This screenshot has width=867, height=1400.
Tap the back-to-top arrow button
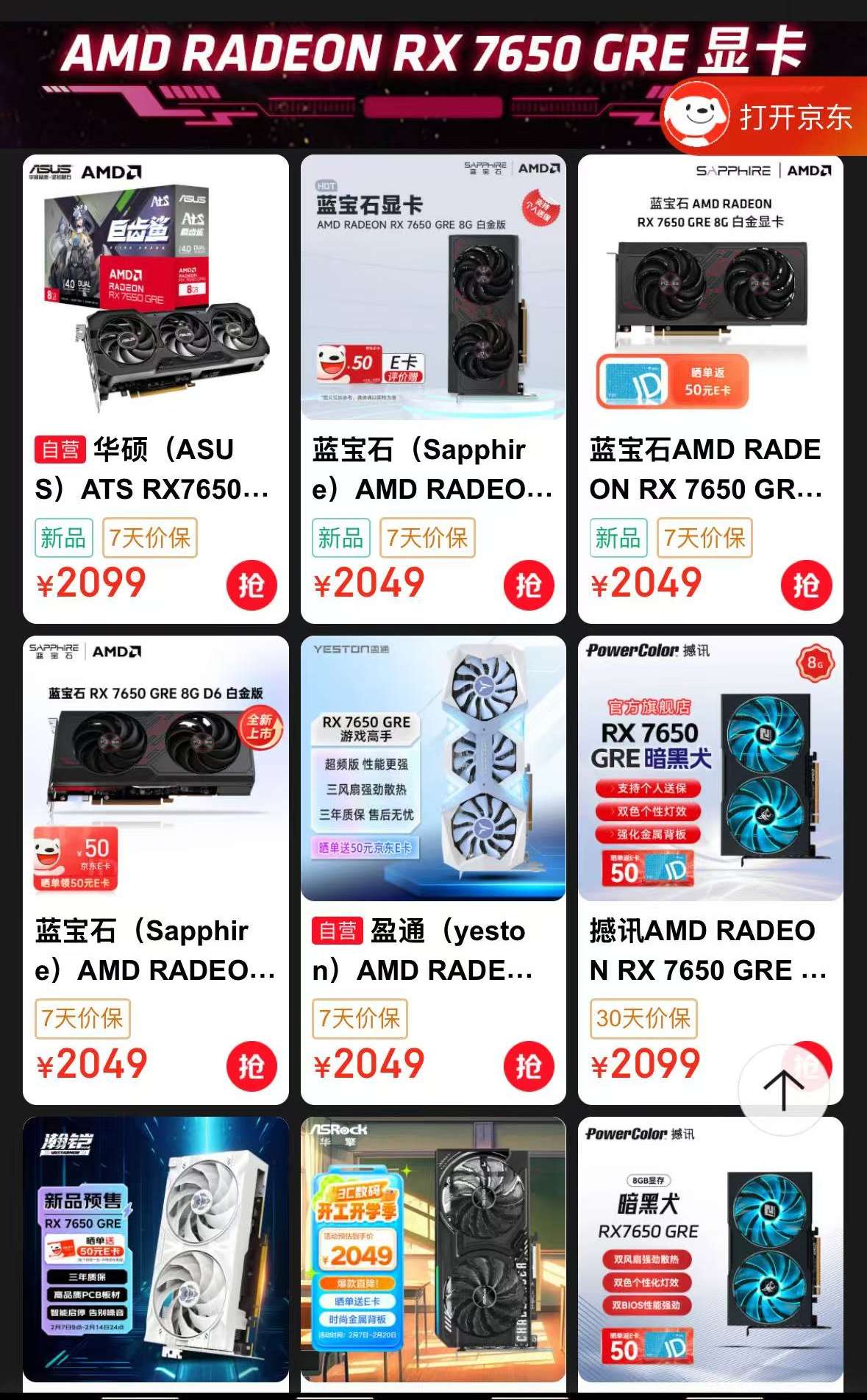point(784,1090)
